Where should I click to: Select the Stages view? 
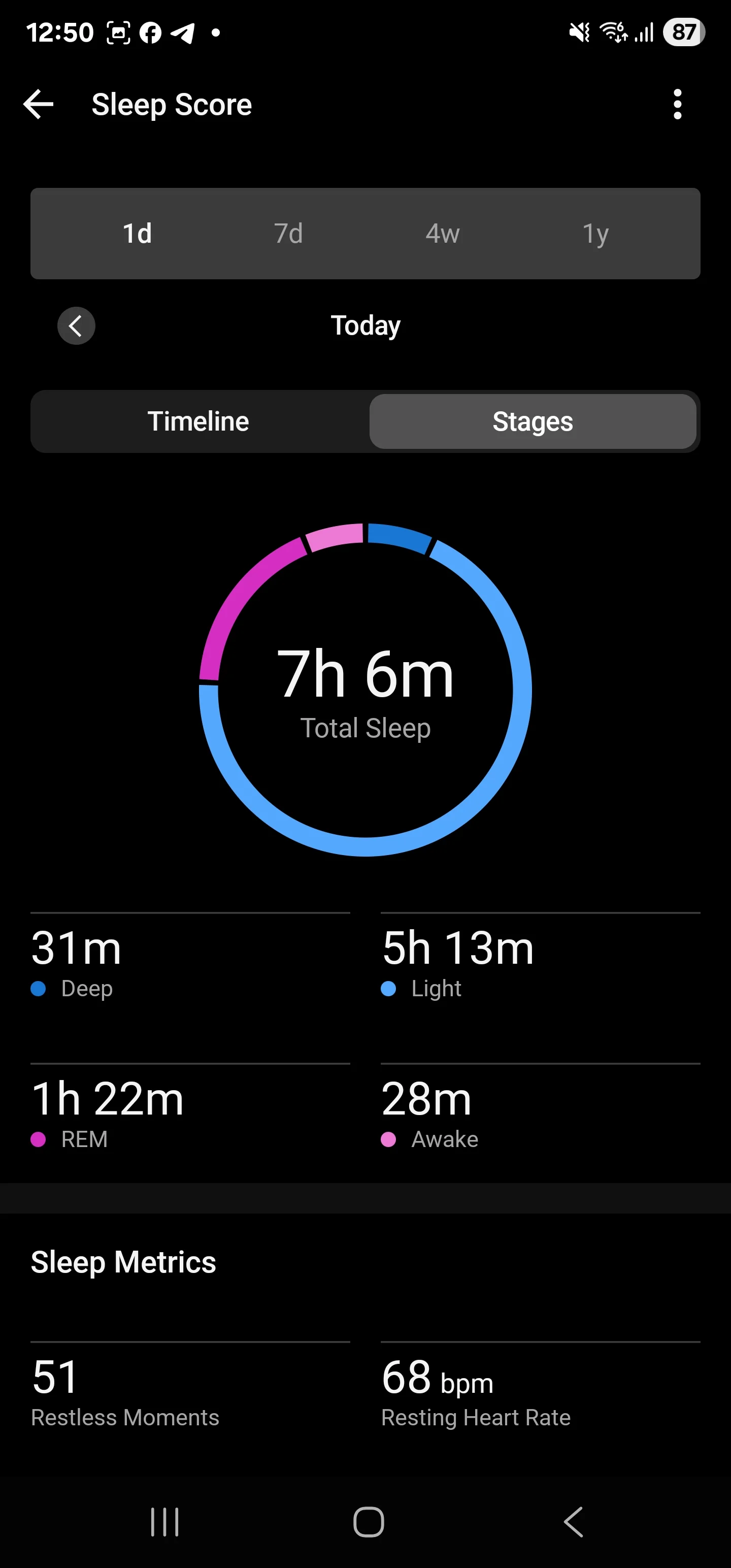[x=533, y=421]
